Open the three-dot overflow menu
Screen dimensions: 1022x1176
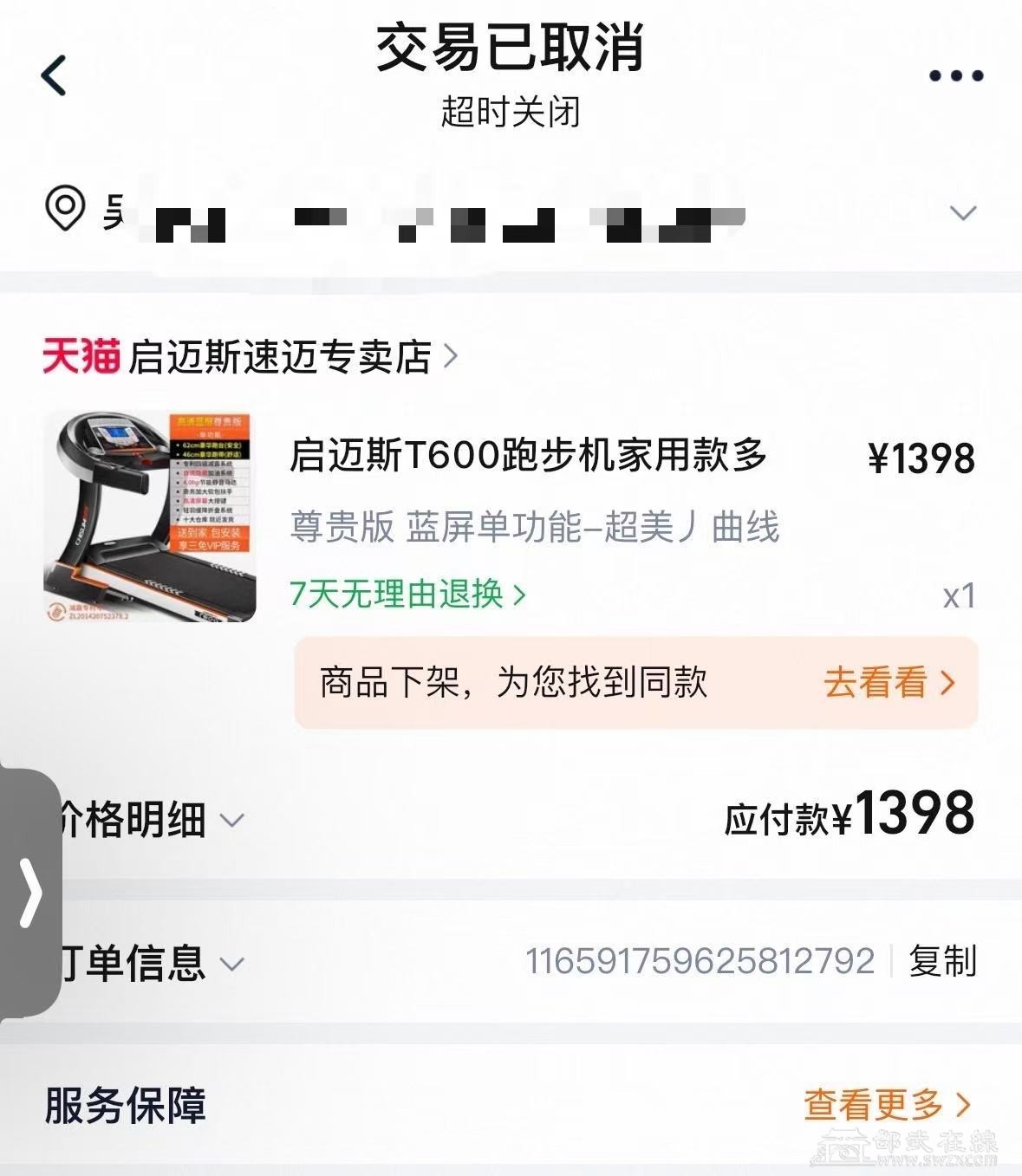[x=955, y=76]
